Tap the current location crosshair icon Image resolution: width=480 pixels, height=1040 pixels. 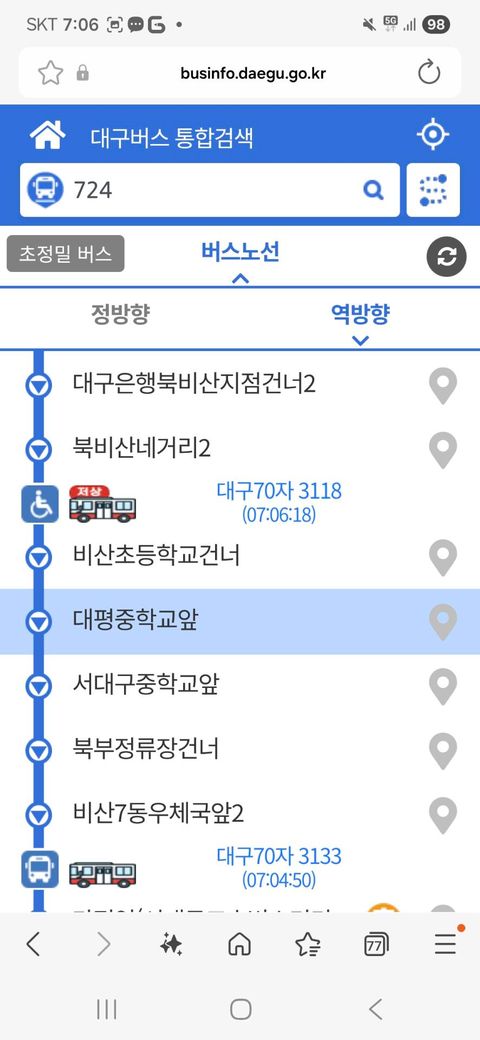point(433,136)
